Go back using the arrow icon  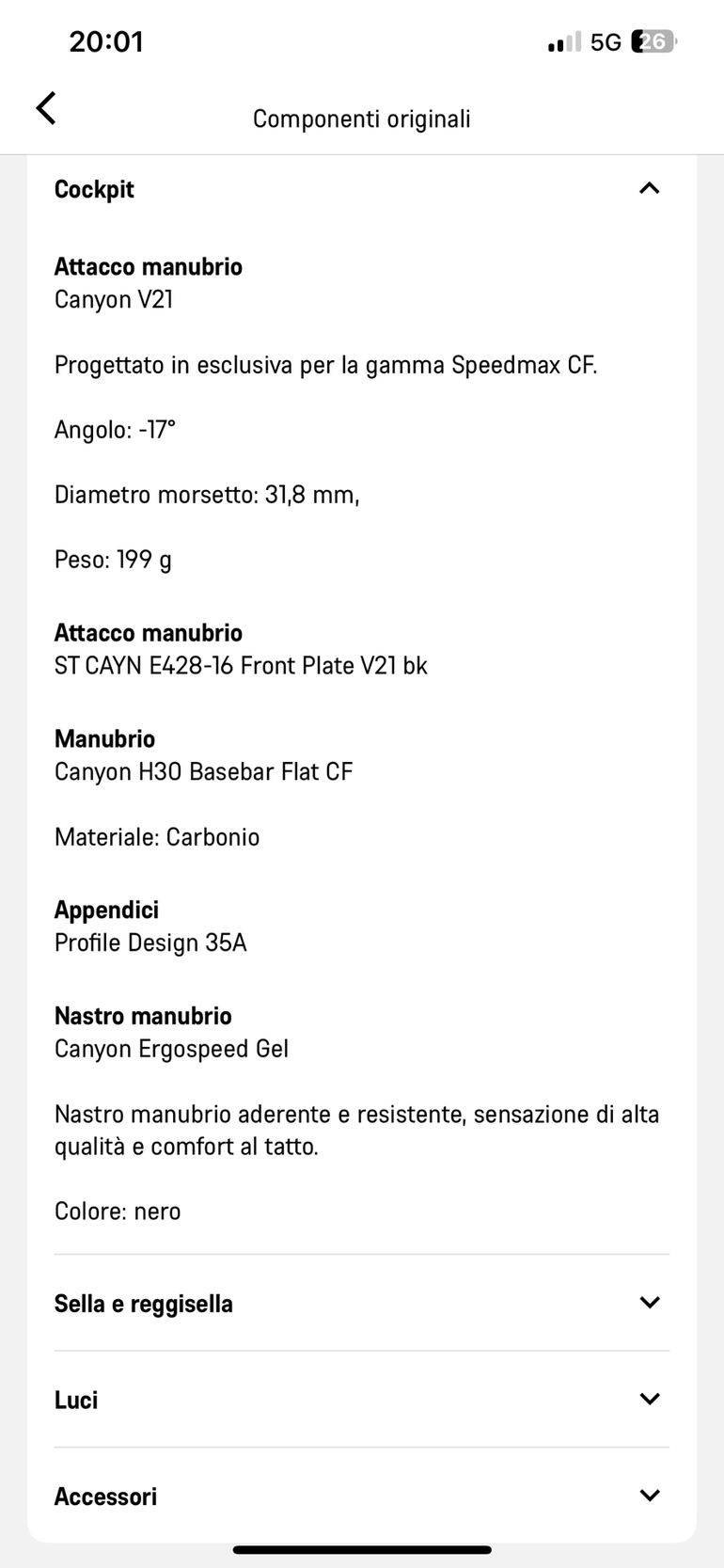[x=46, y=108]
